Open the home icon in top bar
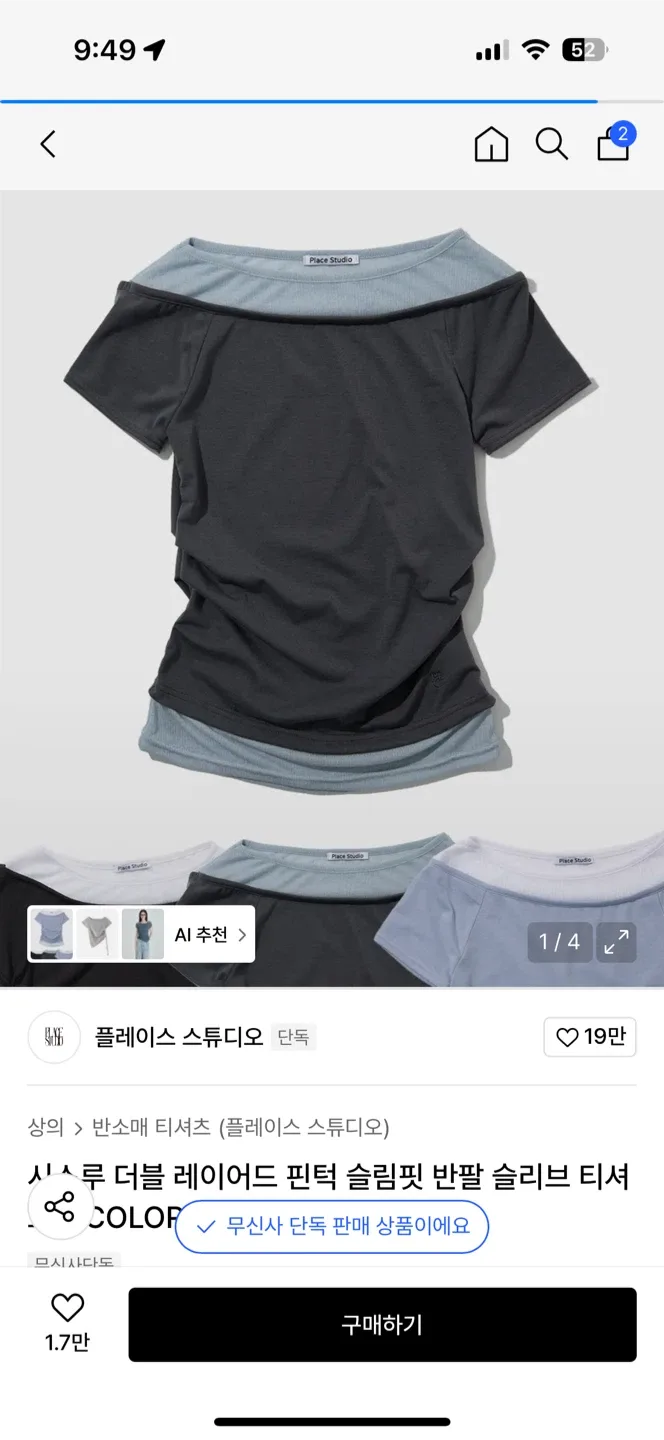The width and height of the screenshot is (664, 1440). click(x=491, y=145)
